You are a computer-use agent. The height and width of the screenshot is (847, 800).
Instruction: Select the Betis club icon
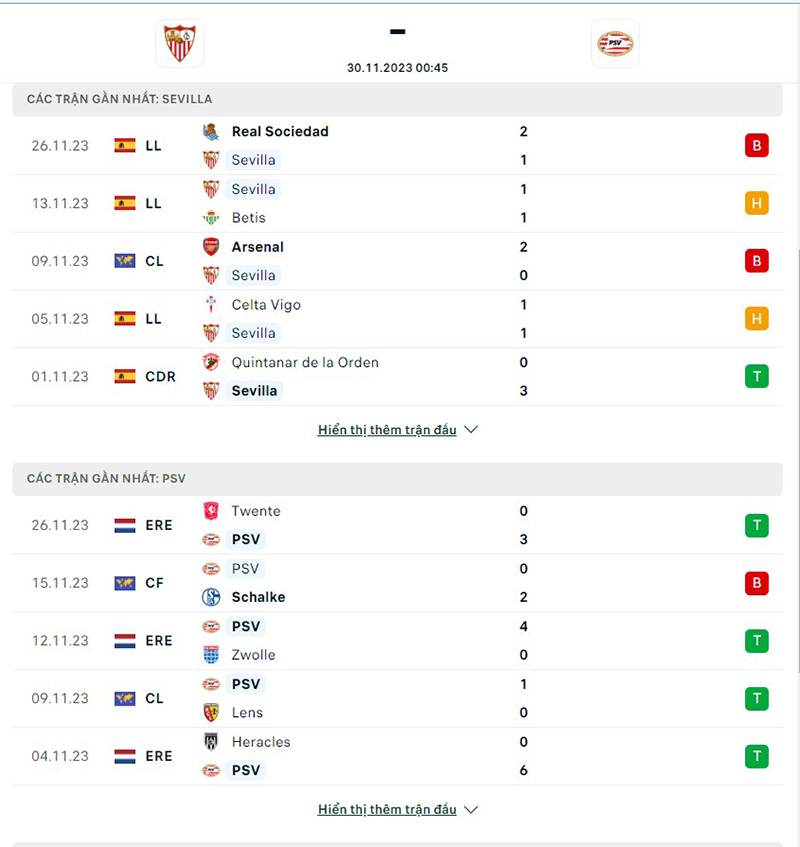coord(211,217)
